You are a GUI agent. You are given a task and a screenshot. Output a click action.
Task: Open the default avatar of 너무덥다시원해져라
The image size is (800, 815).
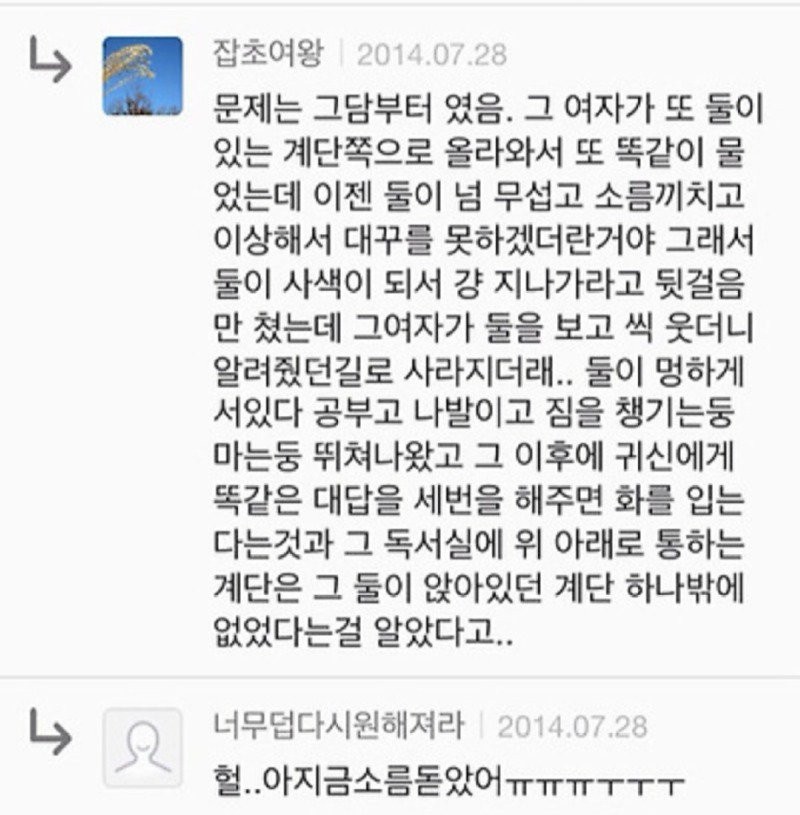tap(143, 748)
